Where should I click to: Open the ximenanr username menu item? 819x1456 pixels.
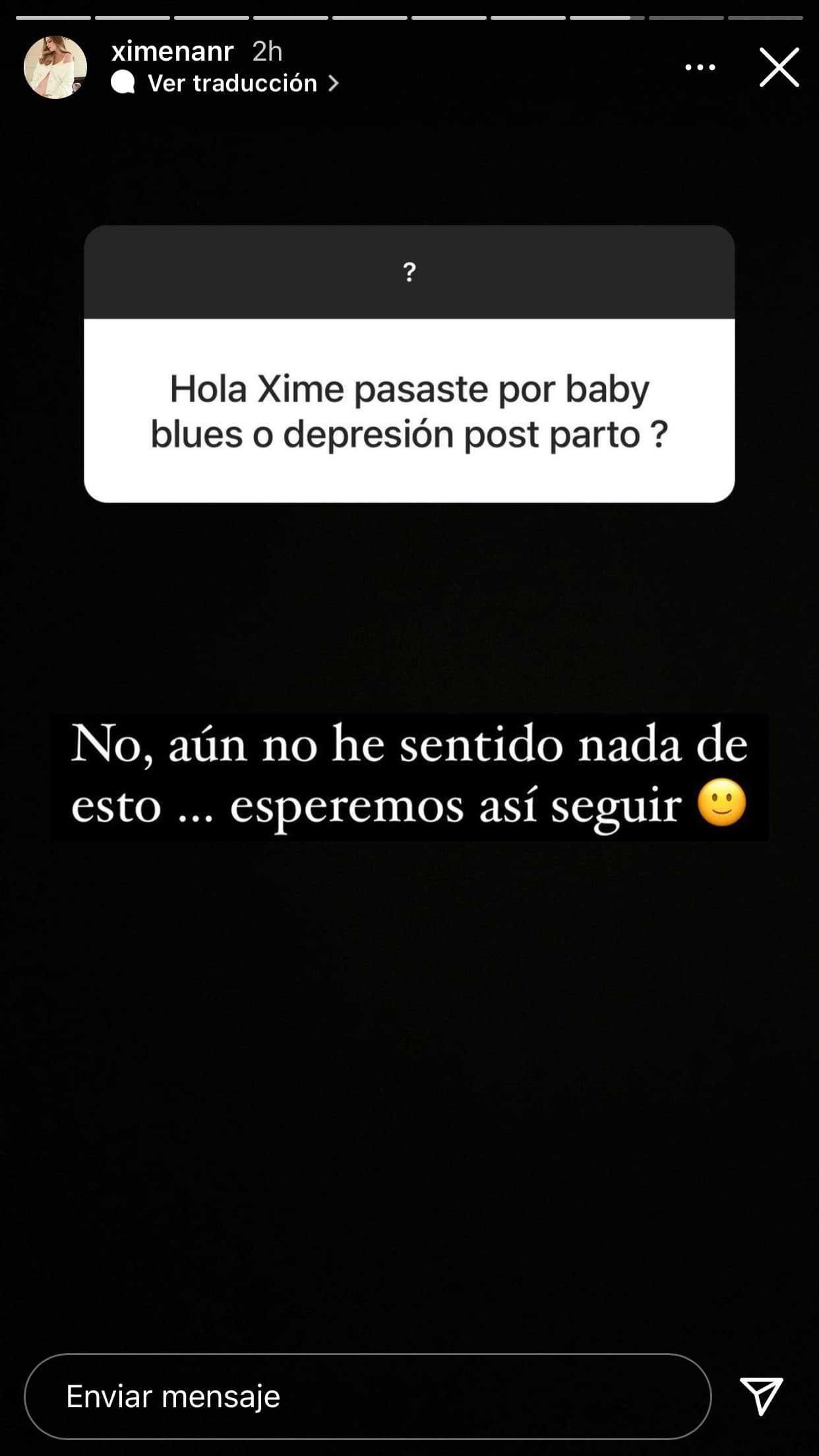[173, 51]
